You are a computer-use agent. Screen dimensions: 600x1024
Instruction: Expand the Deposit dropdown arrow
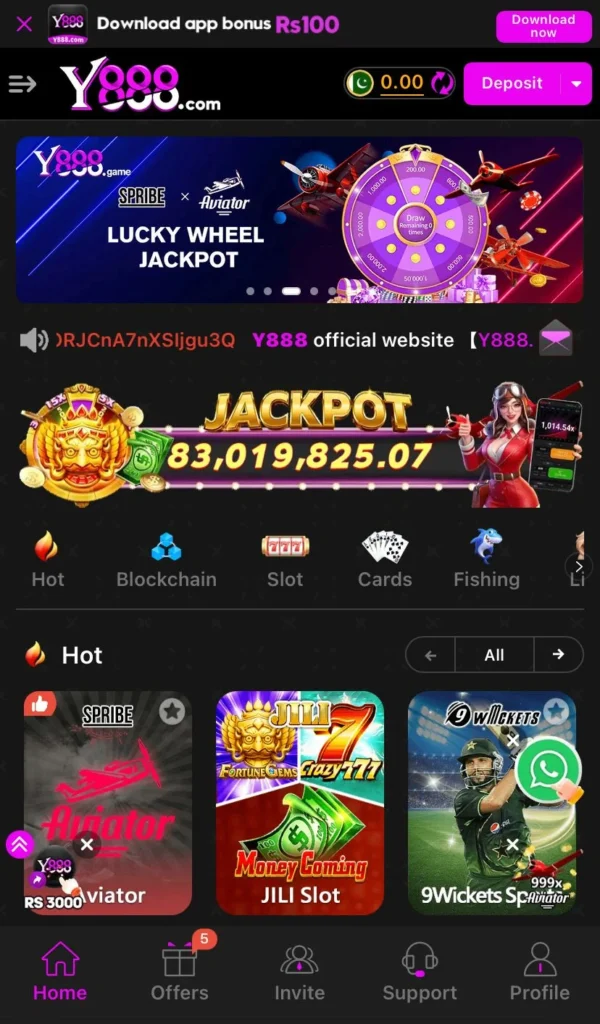pyautogui.click(x=576, y=84)
